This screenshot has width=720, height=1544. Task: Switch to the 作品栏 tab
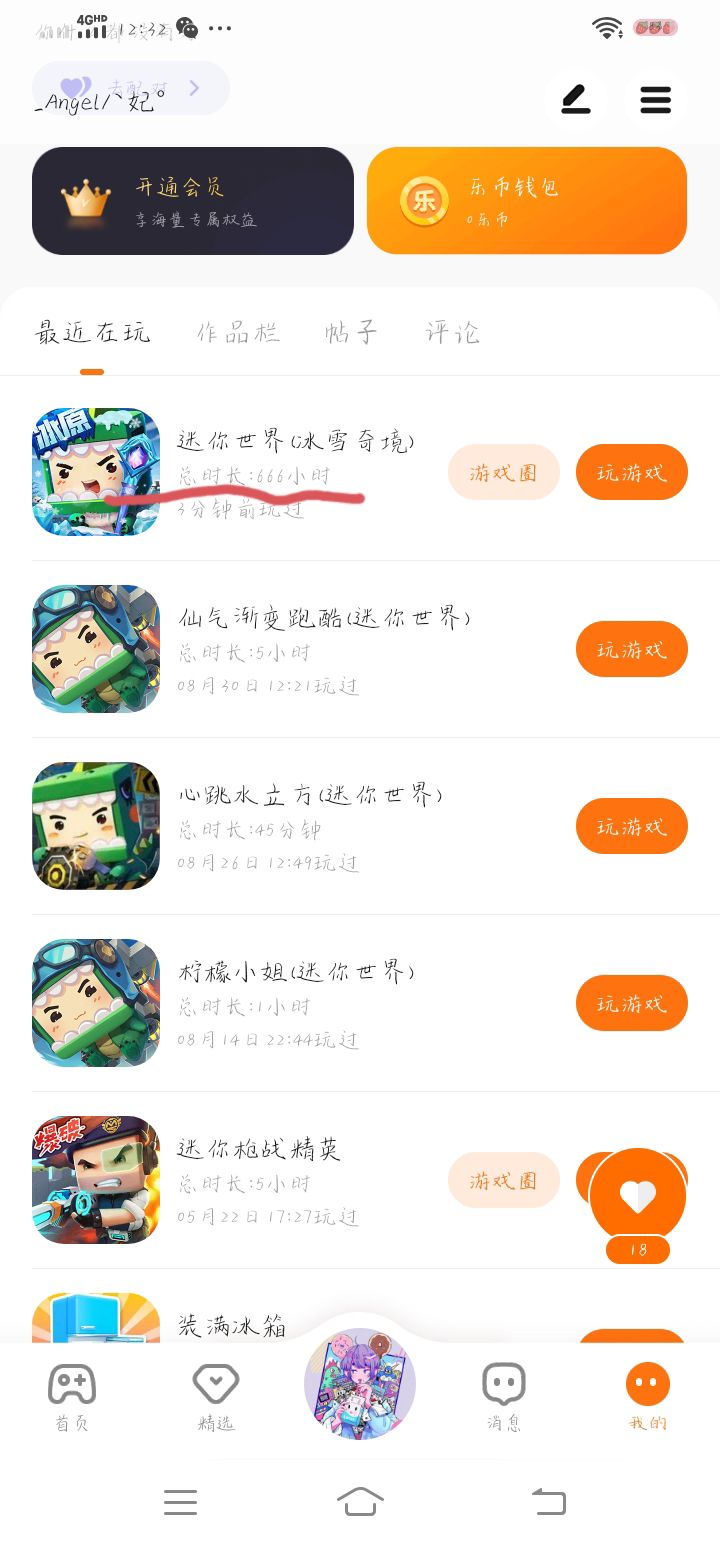click(x=238, y=333)
